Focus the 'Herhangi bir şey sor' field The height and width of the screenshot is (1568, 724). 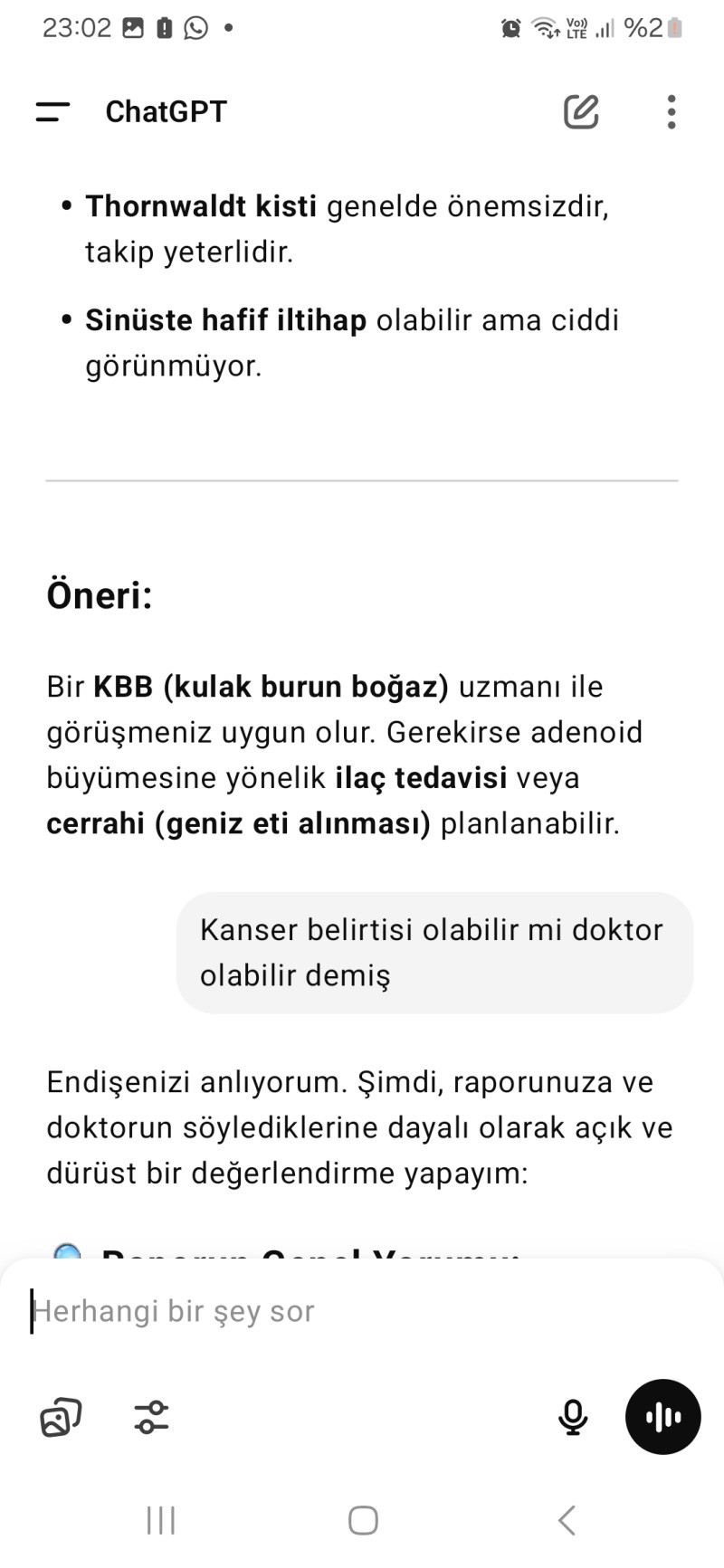click(362, 1311)
